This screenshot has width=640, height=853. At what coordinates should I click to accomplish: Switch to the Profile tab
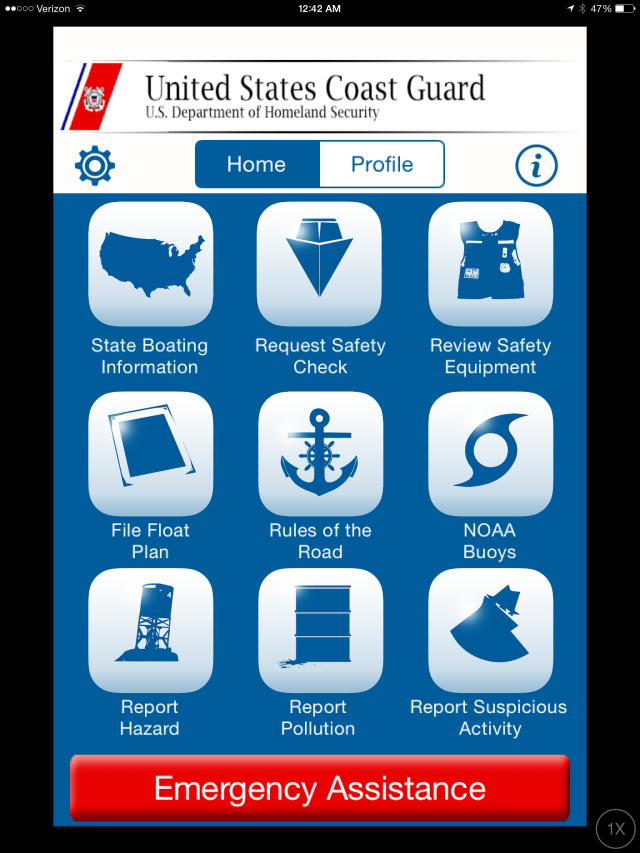point(381,165)
